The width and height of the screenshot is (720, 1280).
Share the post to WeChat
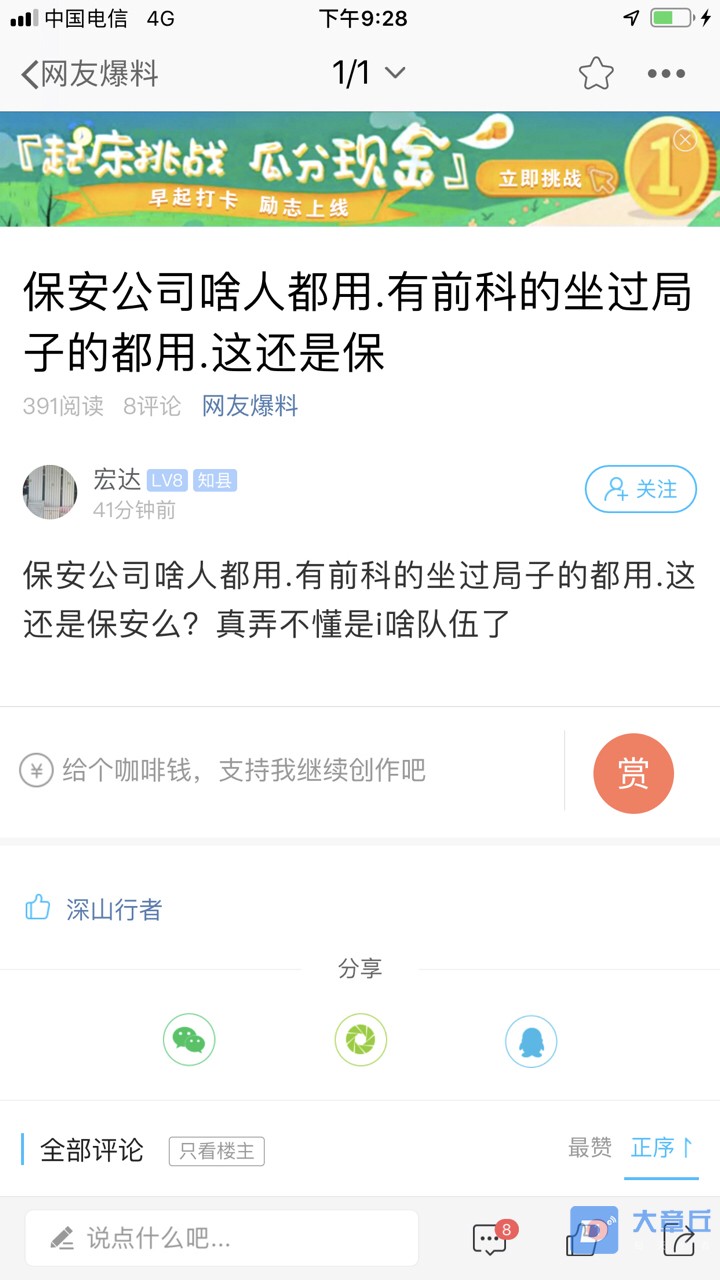point(189,1041)
